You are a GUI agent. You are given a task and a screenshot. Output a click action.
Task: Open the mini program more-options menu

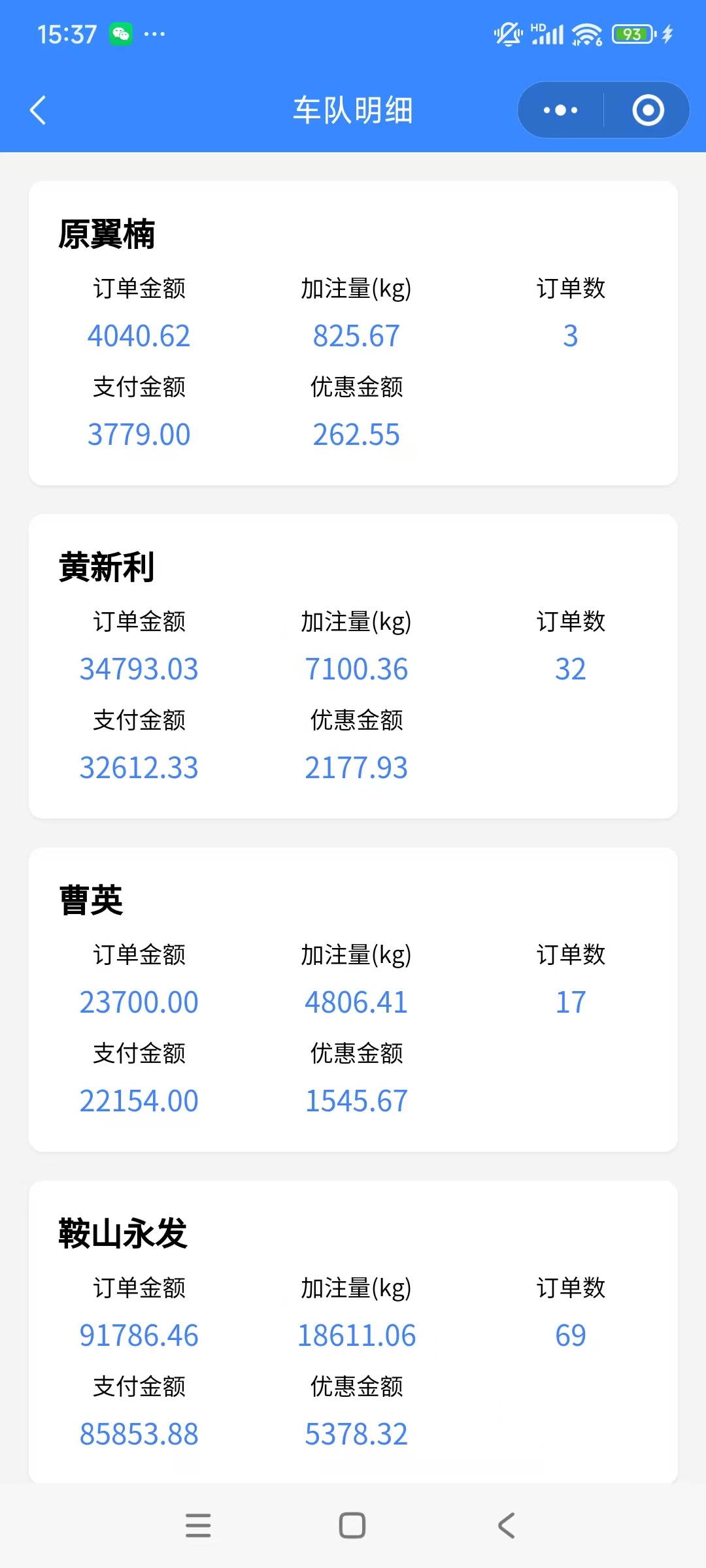[x=560, y=110]
